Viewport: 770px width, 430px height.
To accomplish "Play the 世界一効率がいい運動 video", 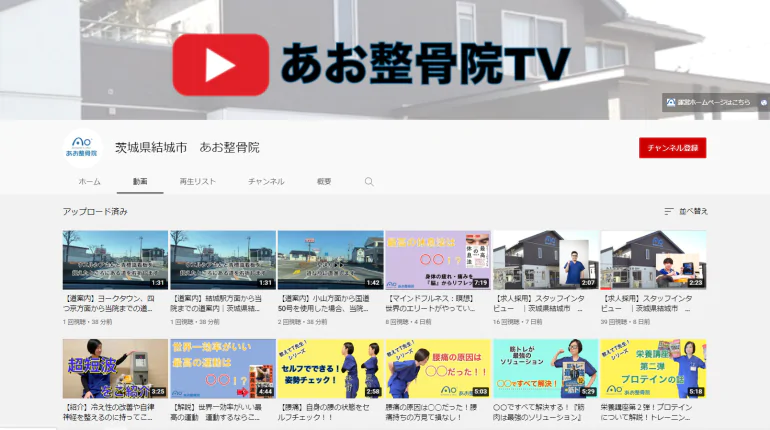I will click(x=222, y=368).
